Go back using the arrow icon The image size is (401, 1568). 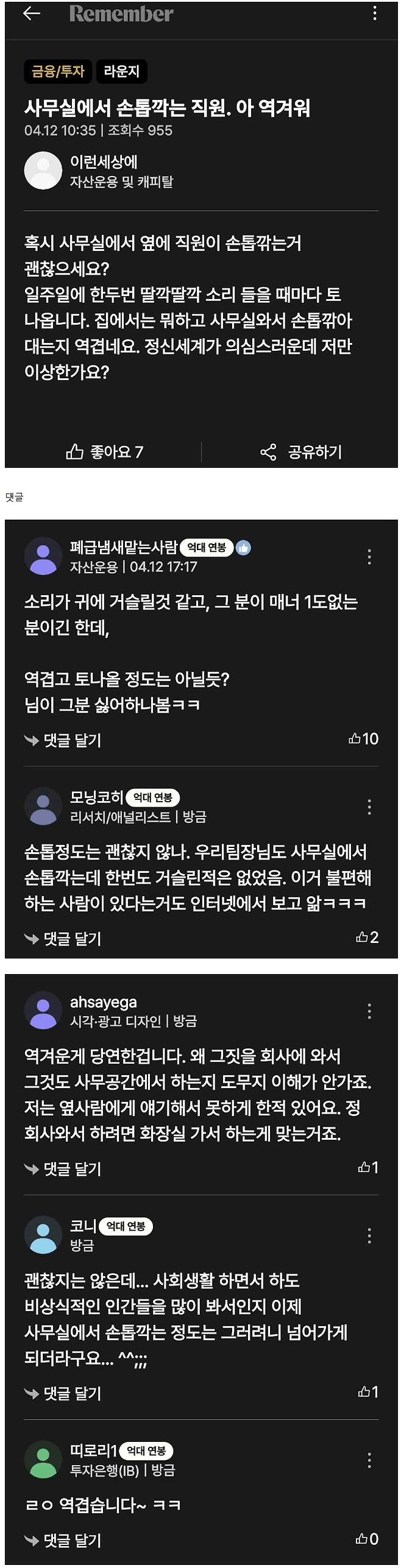[31, 14]
